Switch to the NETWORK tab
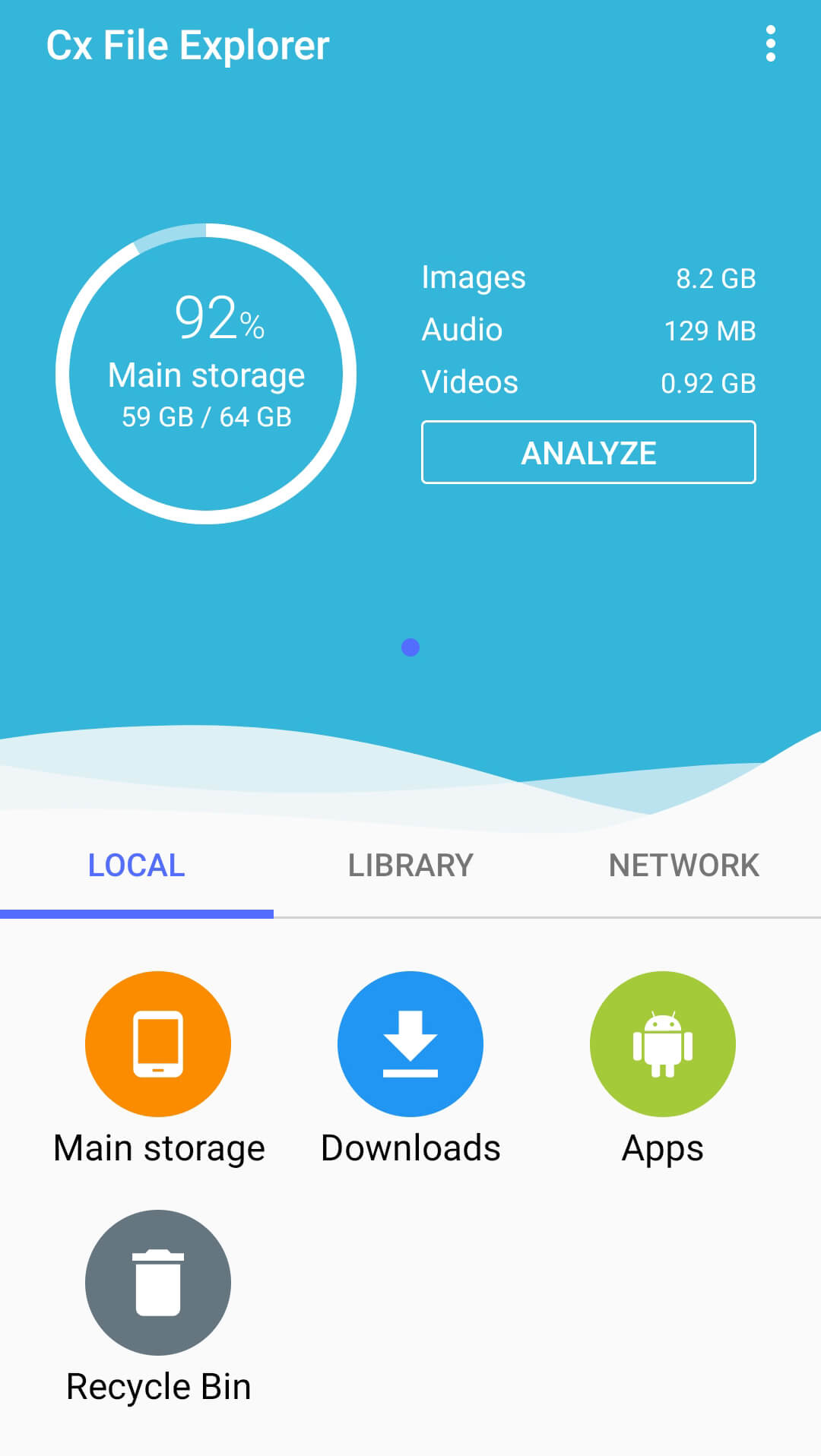821x1456 pixels. click(x=683, y=865)
